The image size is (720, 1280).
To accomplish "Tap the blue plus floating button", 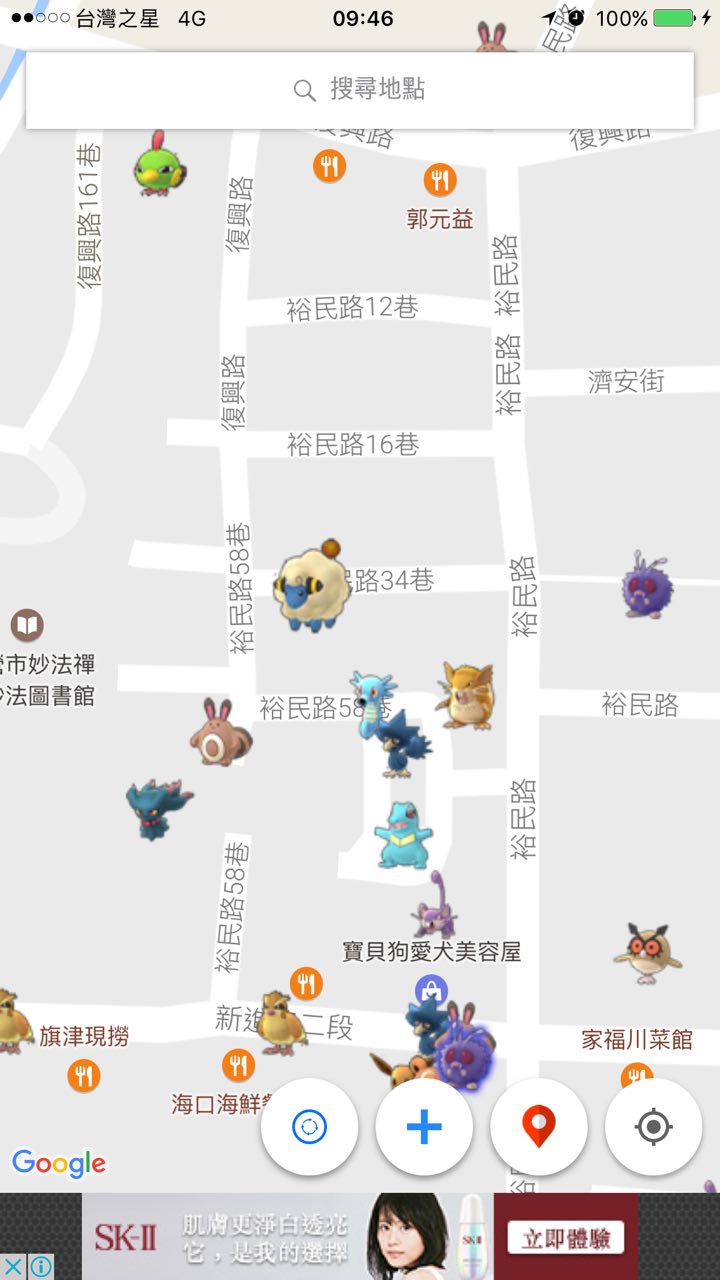I will pyautogui.click(x=424, y=1127).
